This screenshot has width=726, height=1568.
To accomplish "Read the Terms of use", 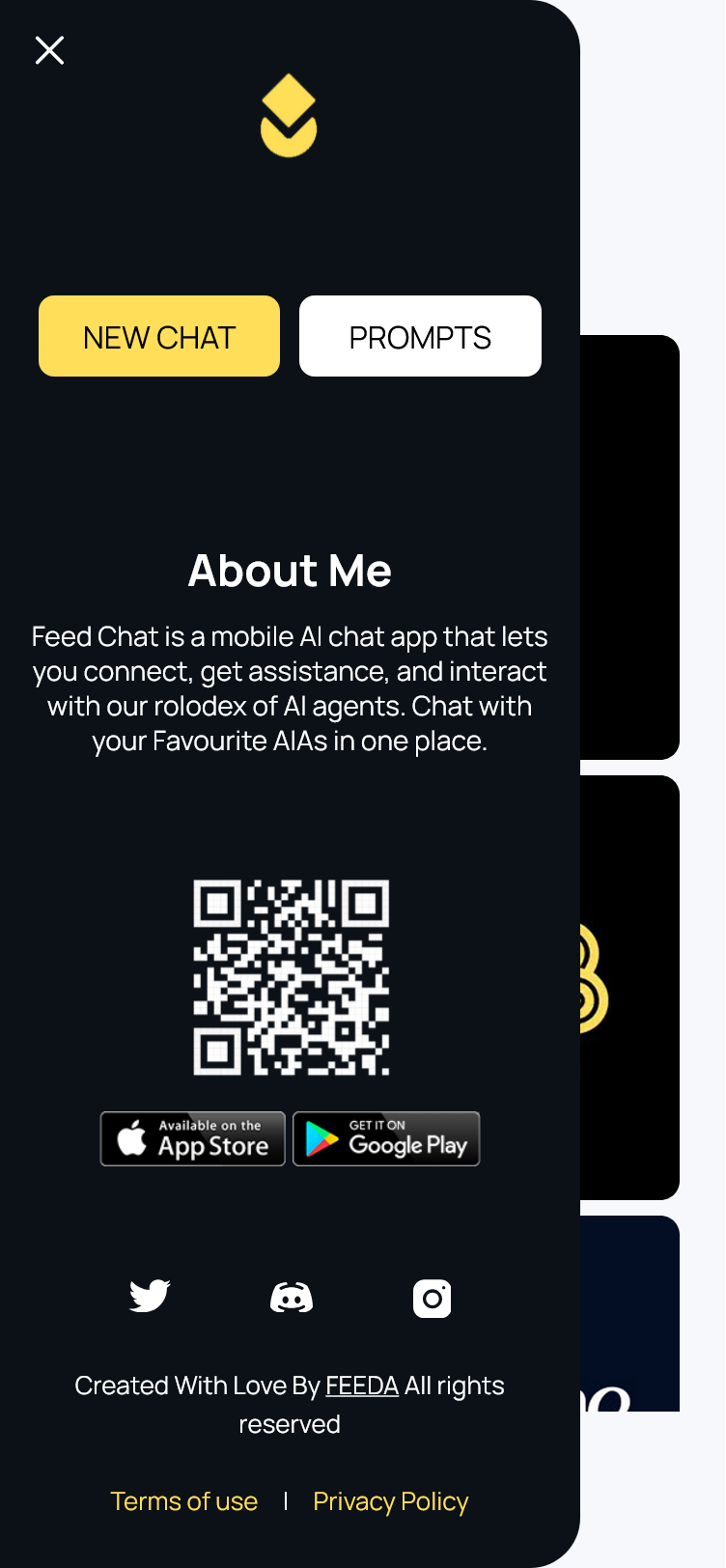I will (184, 1501).
